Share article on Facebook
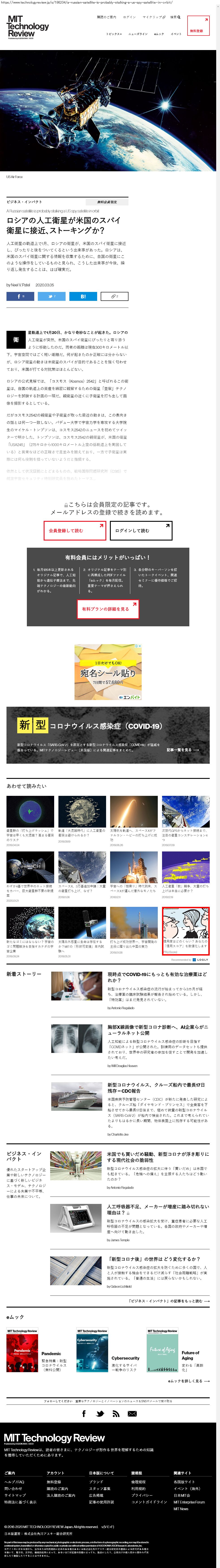Image resolution: width=220 pixels, height=1568 pixels. [x=20, y=296]
